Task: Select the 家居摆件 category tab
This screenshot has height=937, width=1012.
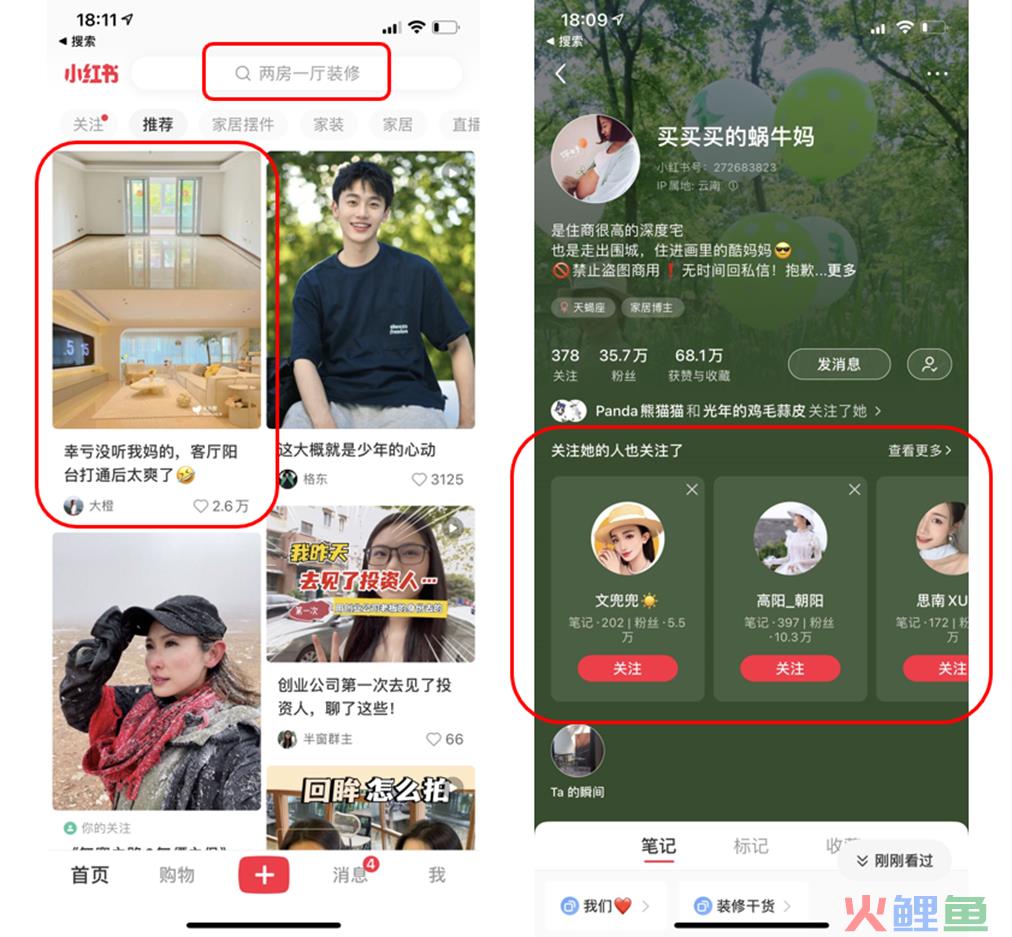Action: click(243, 125)
